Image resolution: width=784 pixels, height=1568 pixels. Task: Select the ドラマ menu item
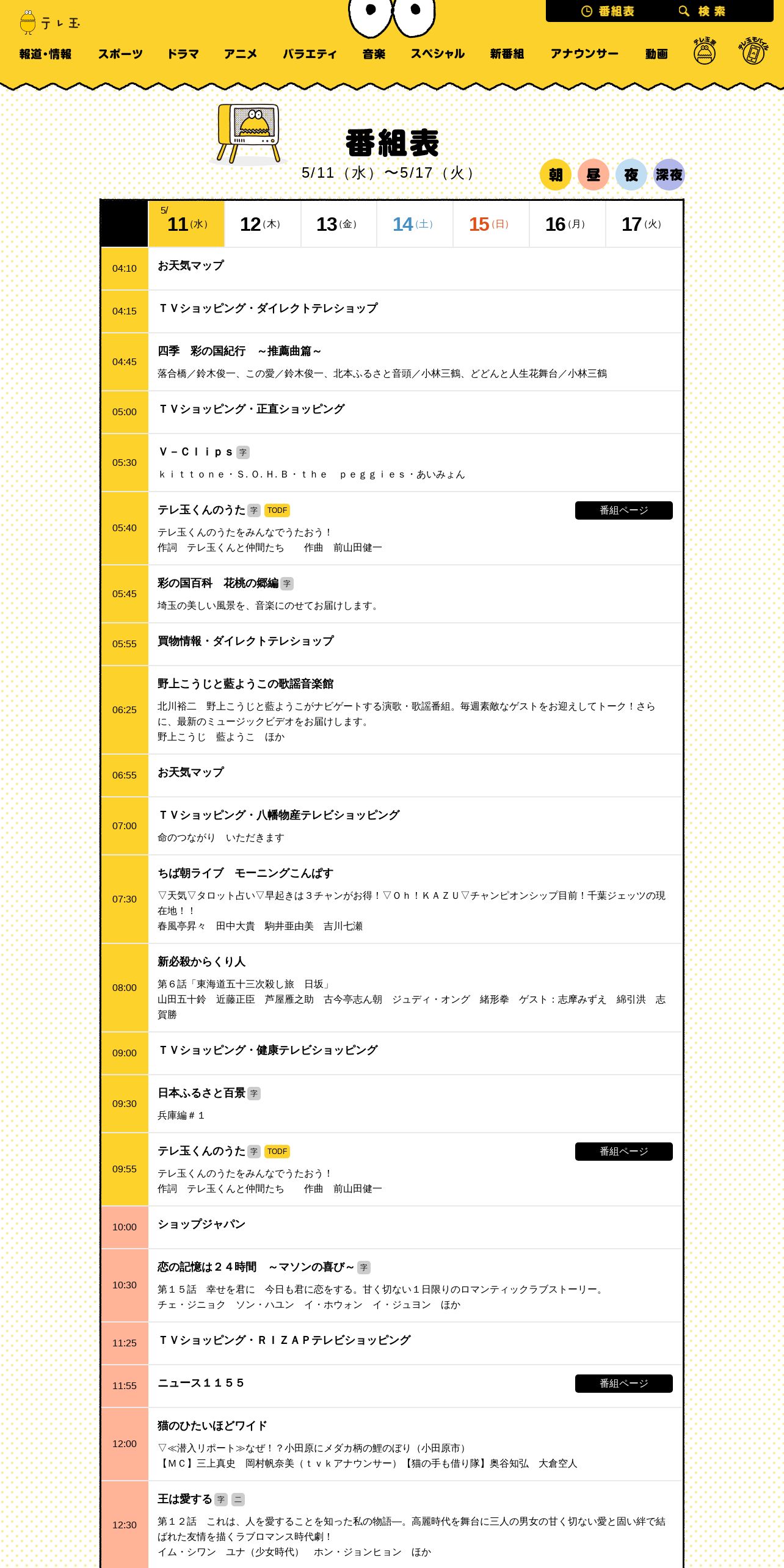[183, 54]
